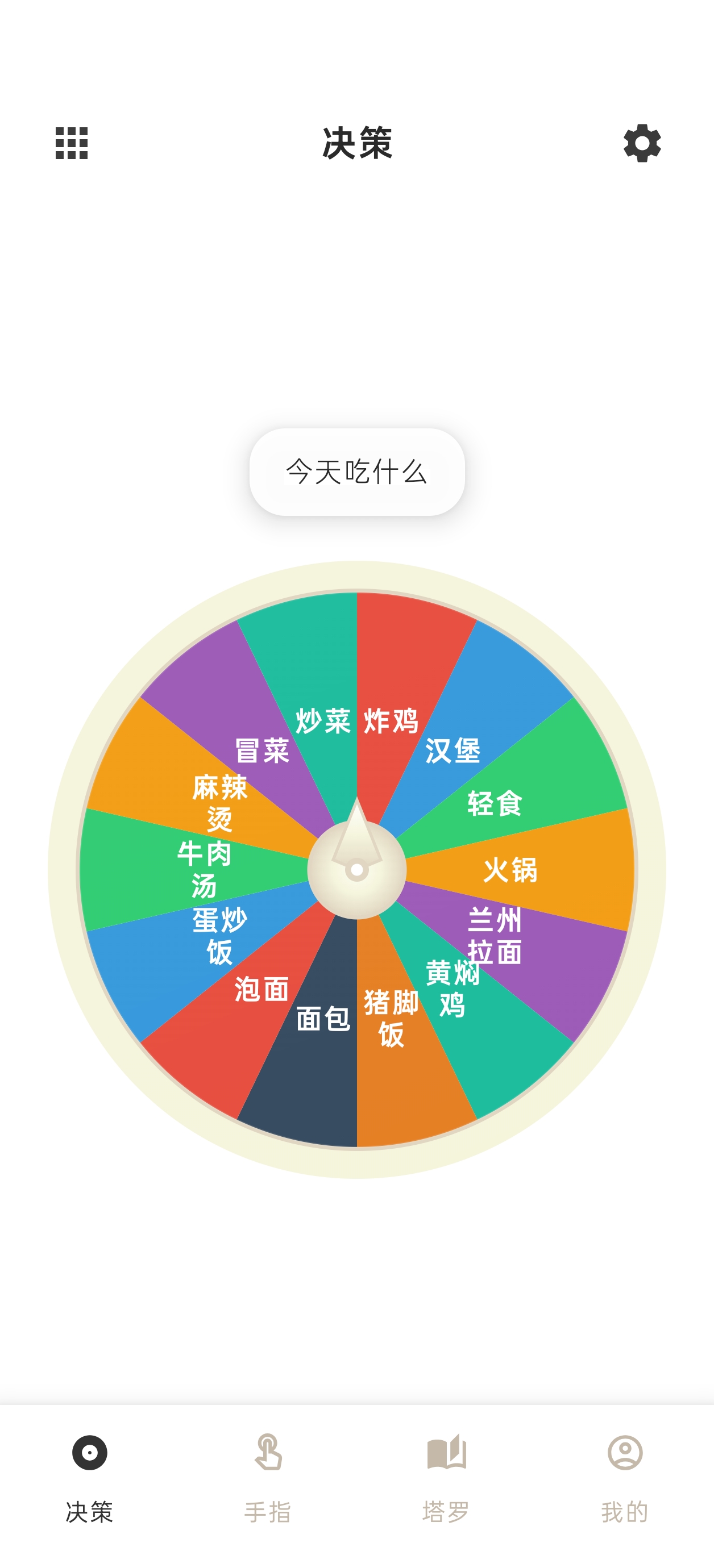Tap the 决策 title at the top

pos(356,144)
